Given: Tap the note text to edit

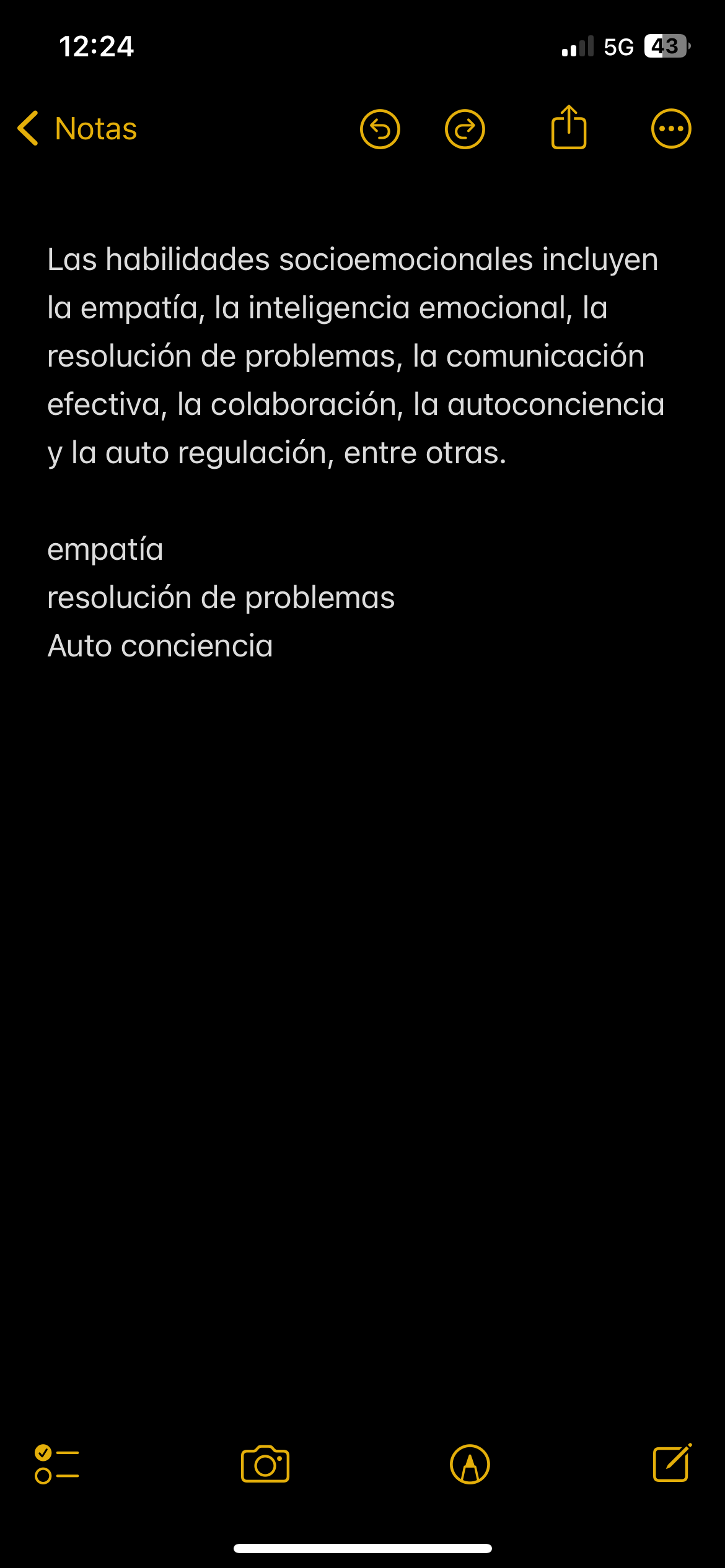Looking at the screenshot, I should (x=353, y=355).
